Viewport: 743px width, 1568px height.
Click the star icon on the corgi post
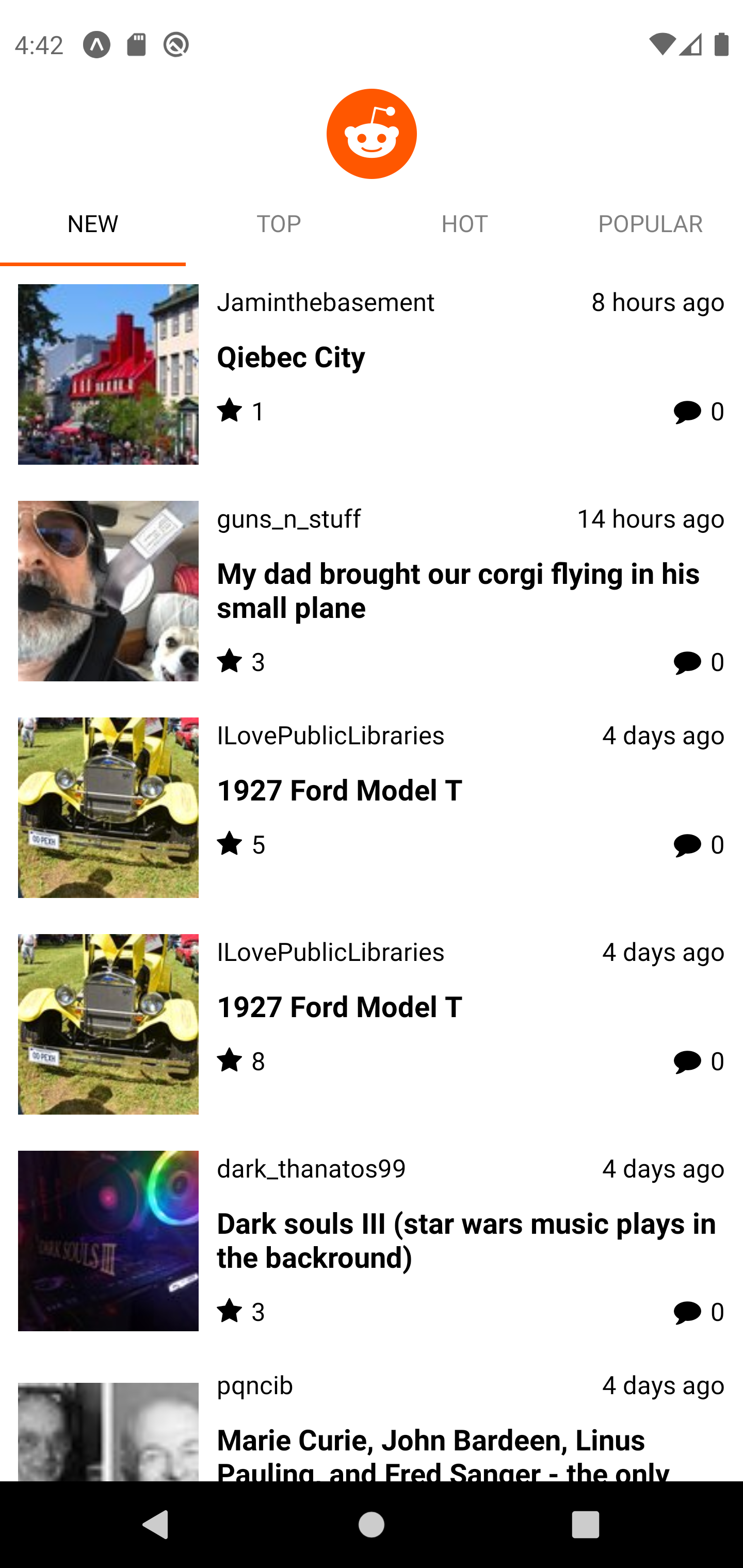point(230,662)
